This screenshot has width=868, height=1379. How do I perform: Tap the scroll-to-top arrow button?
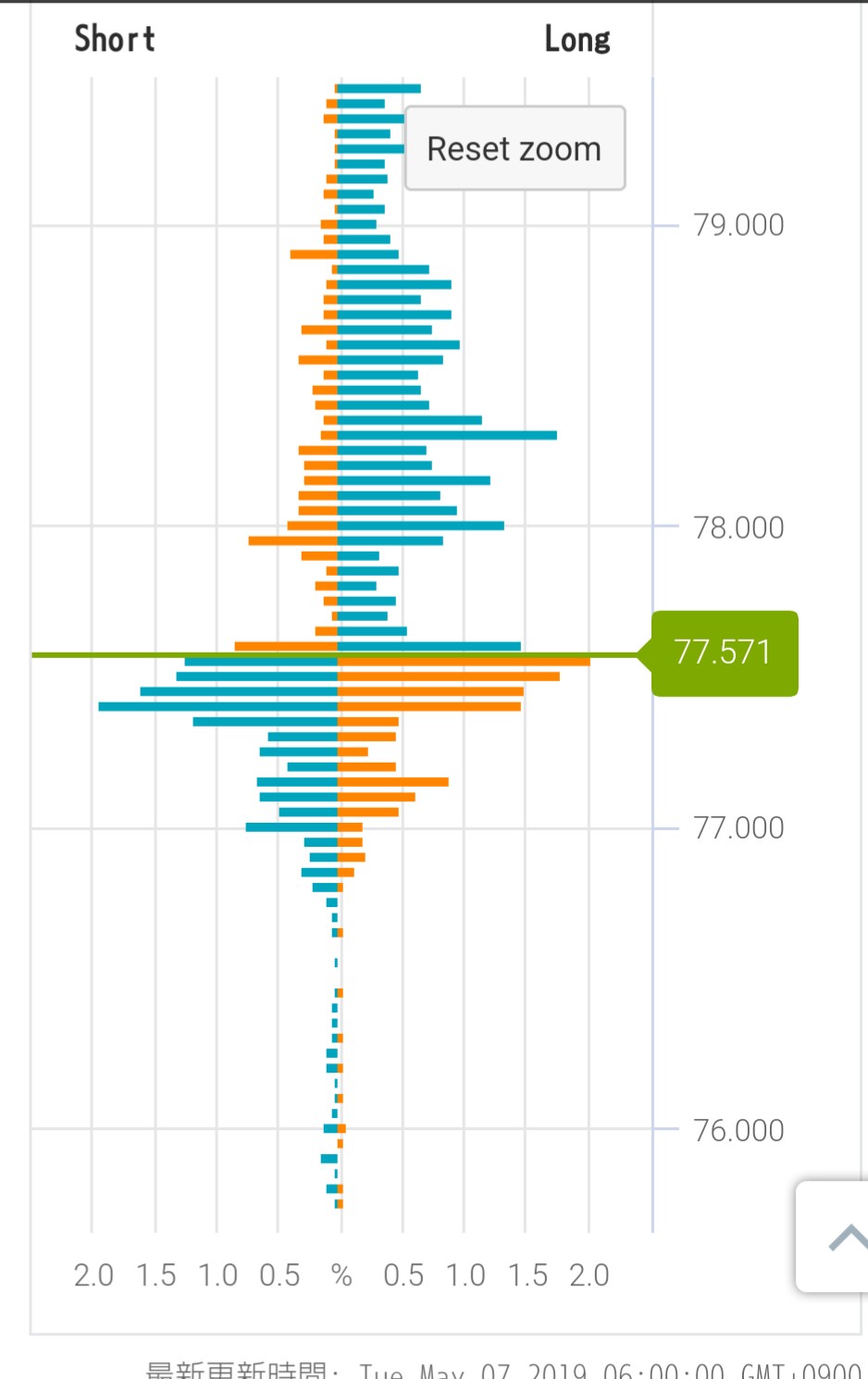point(837,1236)
